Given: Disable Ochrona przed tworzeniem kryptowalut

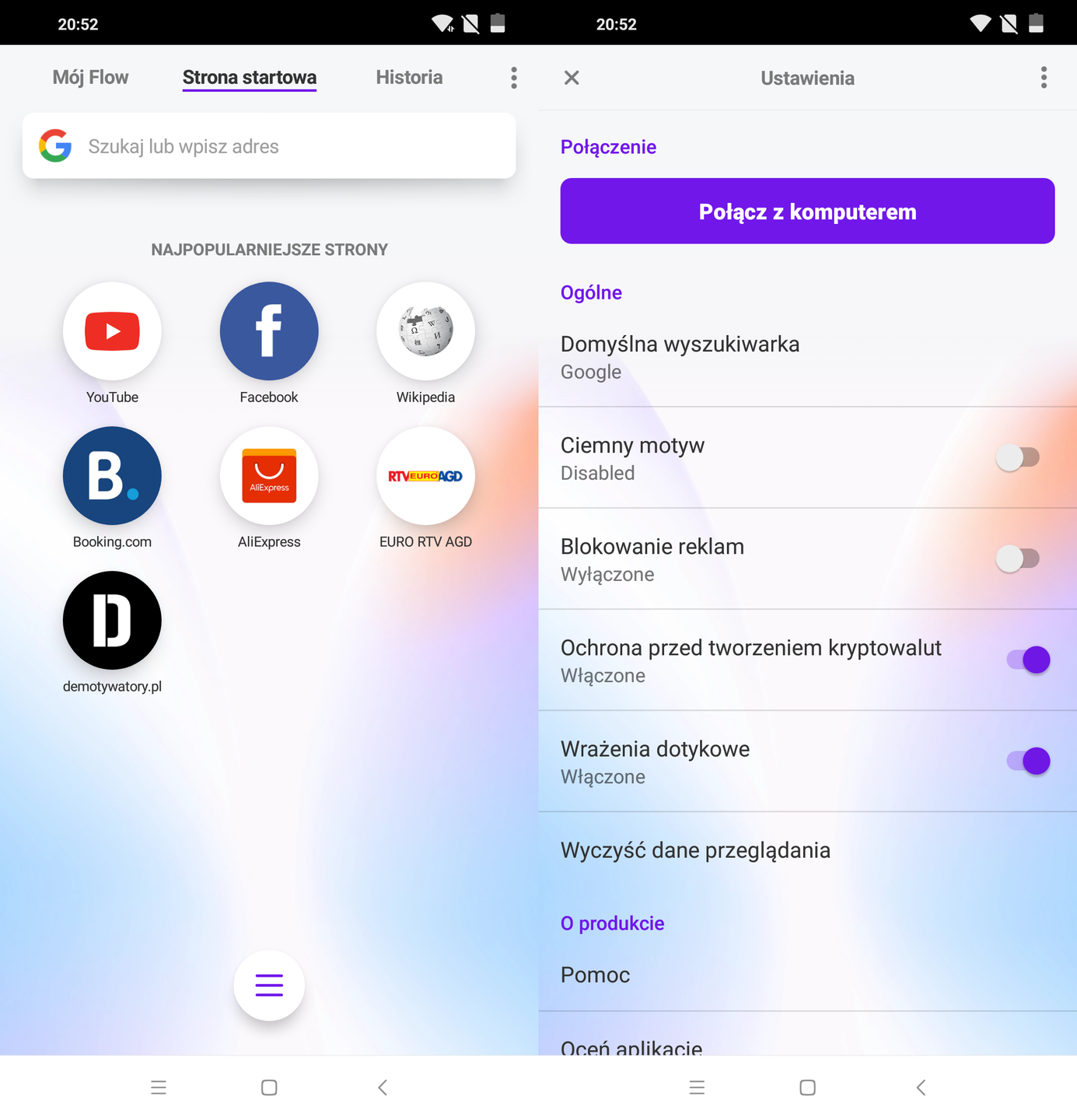Looking at the screenshot, I should [x=1028, y=660].
